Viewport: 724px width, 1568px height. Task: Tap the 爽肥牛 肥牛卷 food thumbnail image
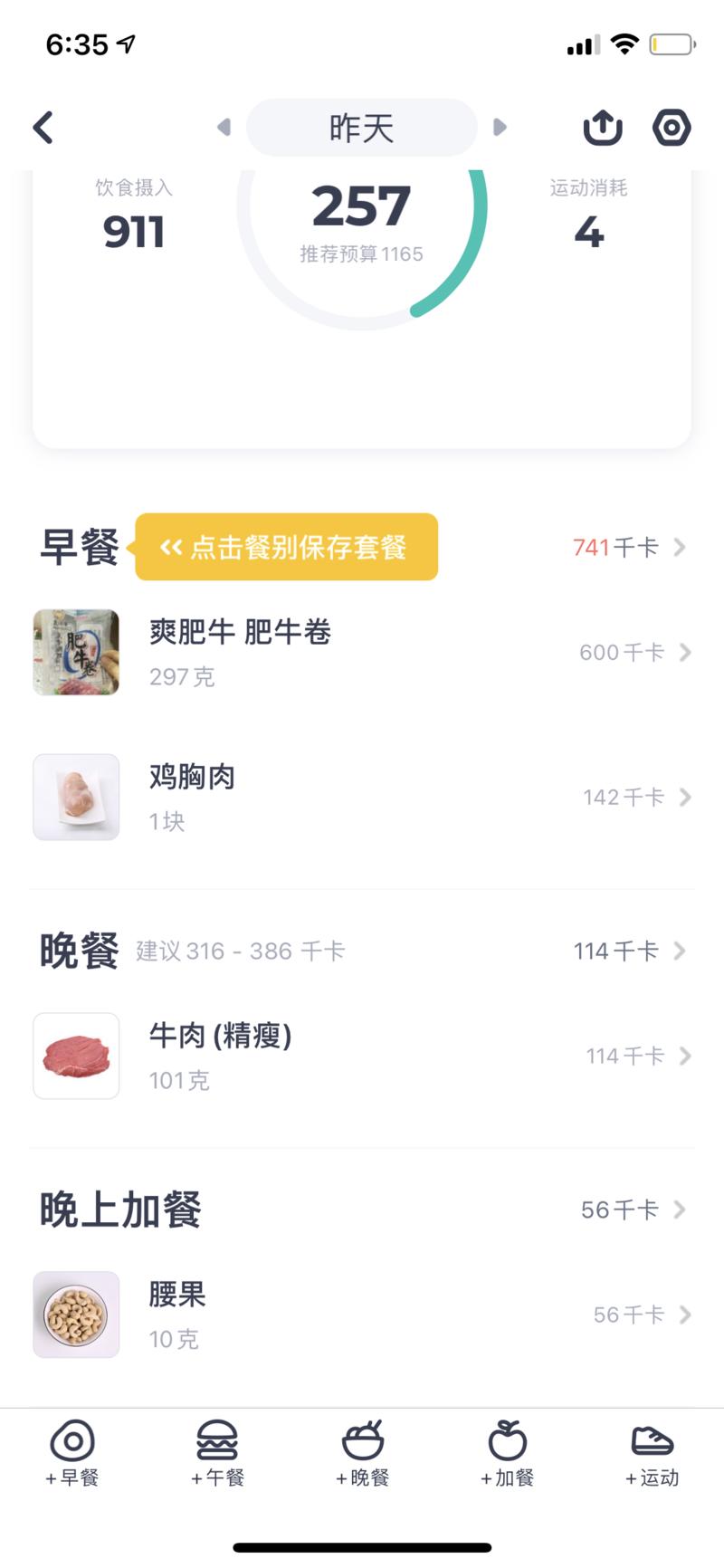(75, 652)
